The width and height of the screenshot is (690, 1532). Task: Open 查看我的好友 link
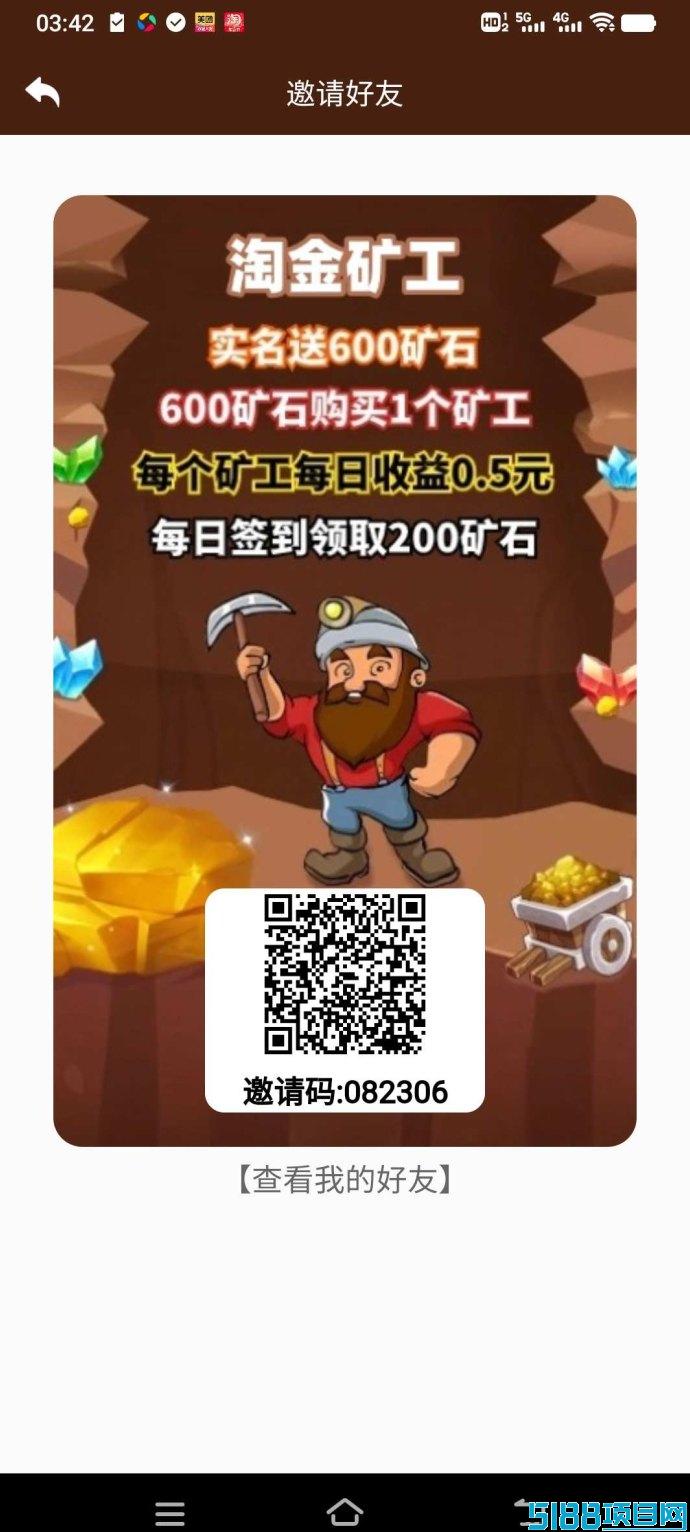coord(345,1180)
